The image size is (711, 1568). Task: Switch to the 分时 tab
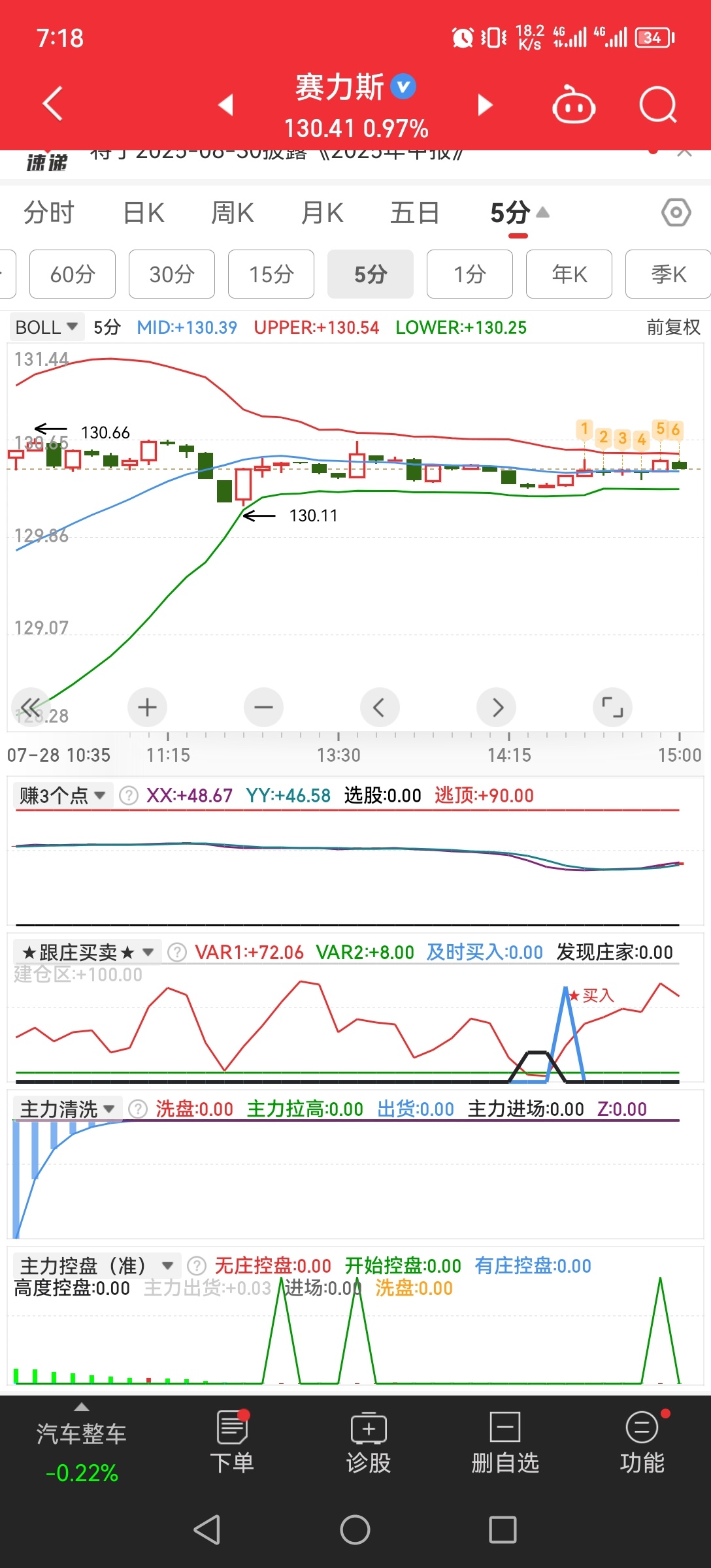49,213
